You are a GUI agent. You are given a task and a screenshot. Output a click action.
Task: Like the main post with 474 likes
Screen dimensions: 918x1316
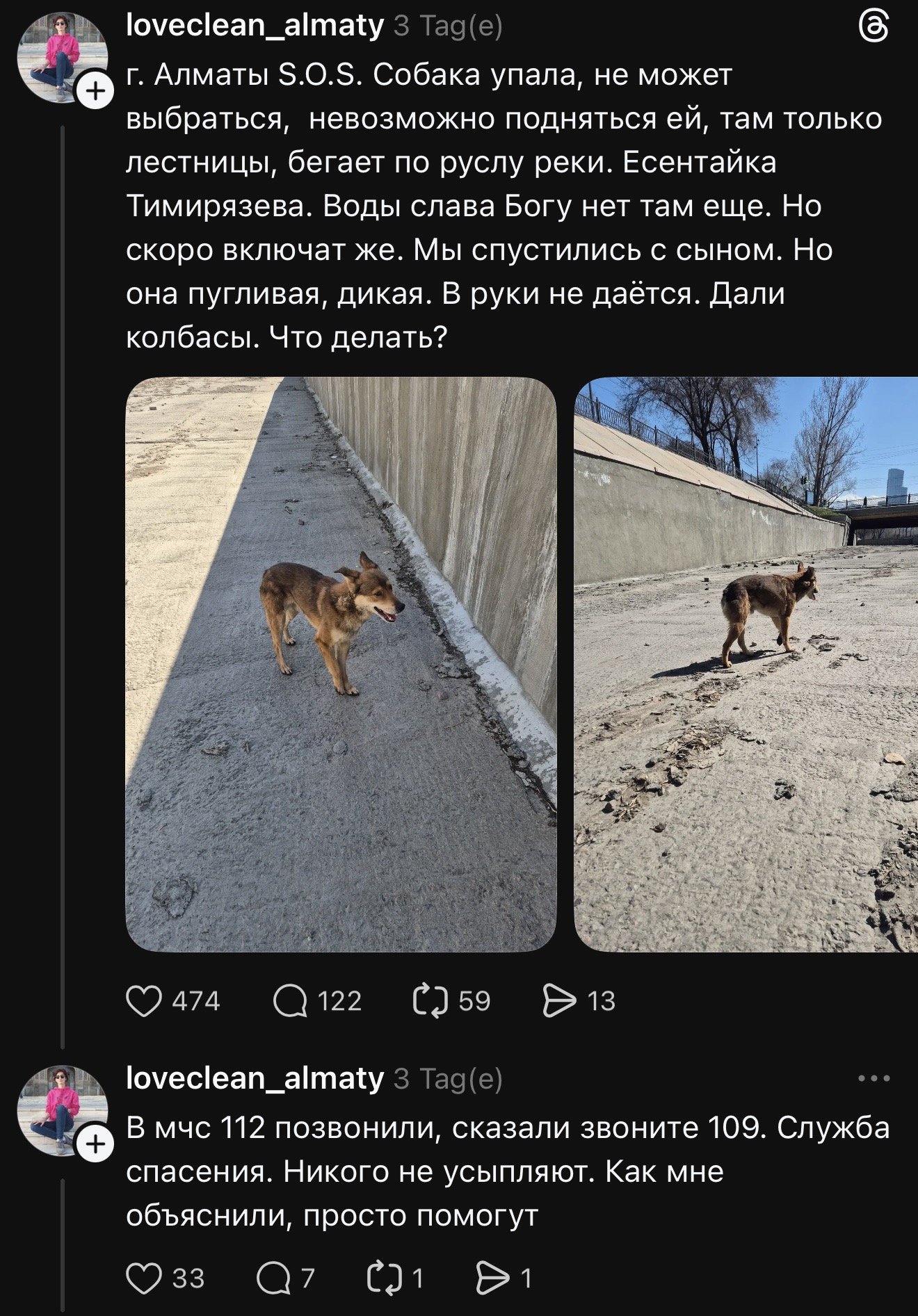click(x=144, y=1001)
